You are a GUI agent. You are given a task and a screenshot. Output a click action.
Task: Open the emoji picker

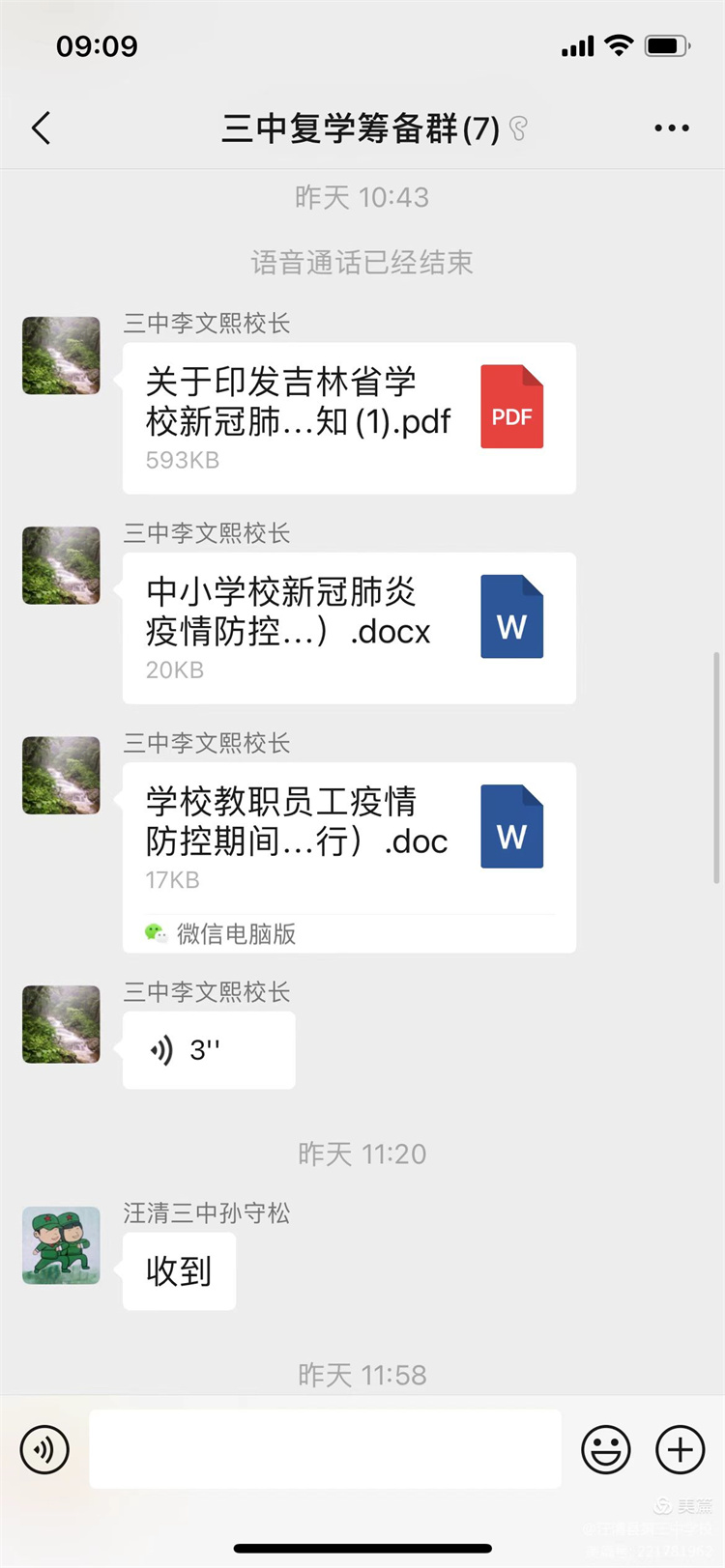click(606, 1449)
